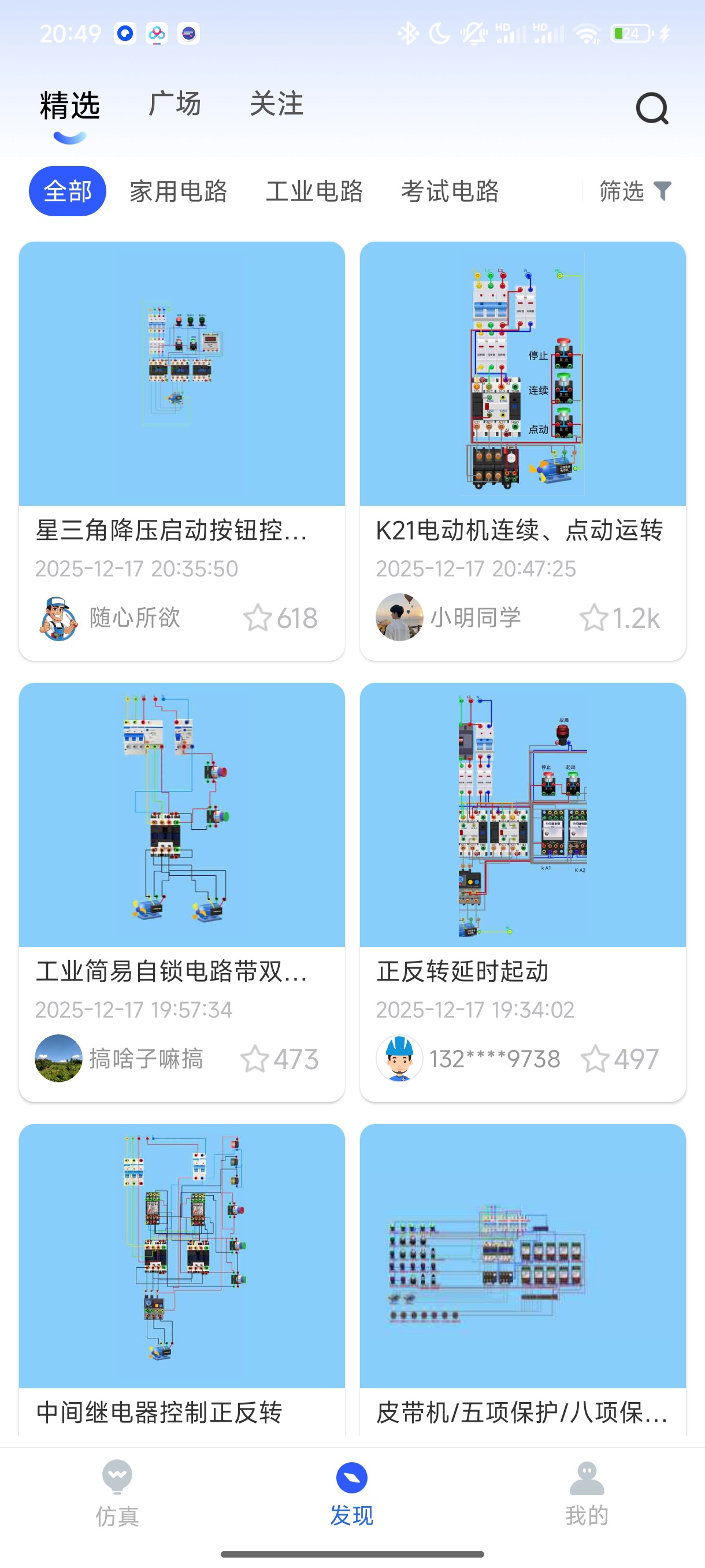Open the 工业简易自锁电路带双 circuit card
The image size is (705, 1568).
coord(181,815)
